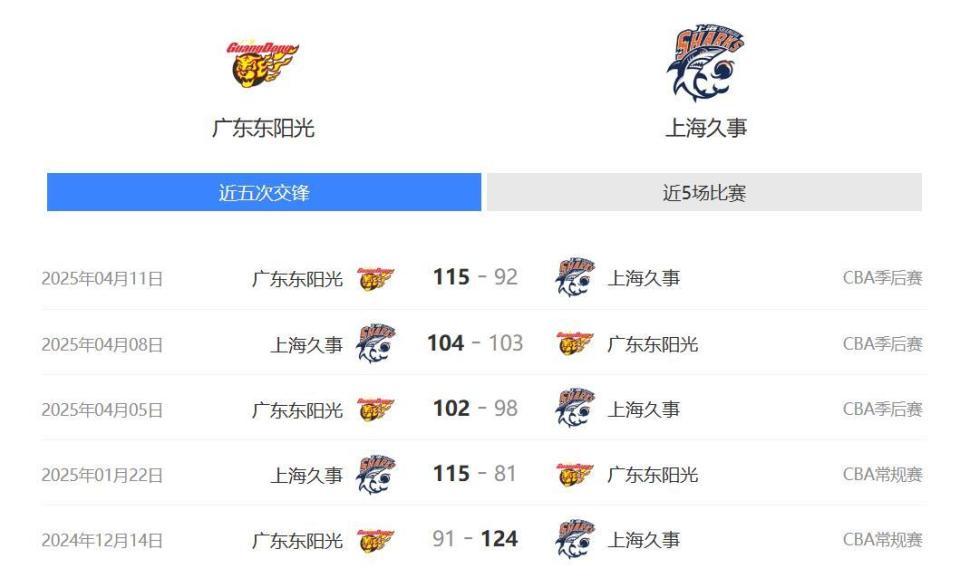Switch to the 近5场比赛 tab
This screenshot has height=578, width=960.
click(x=703, y=193)
